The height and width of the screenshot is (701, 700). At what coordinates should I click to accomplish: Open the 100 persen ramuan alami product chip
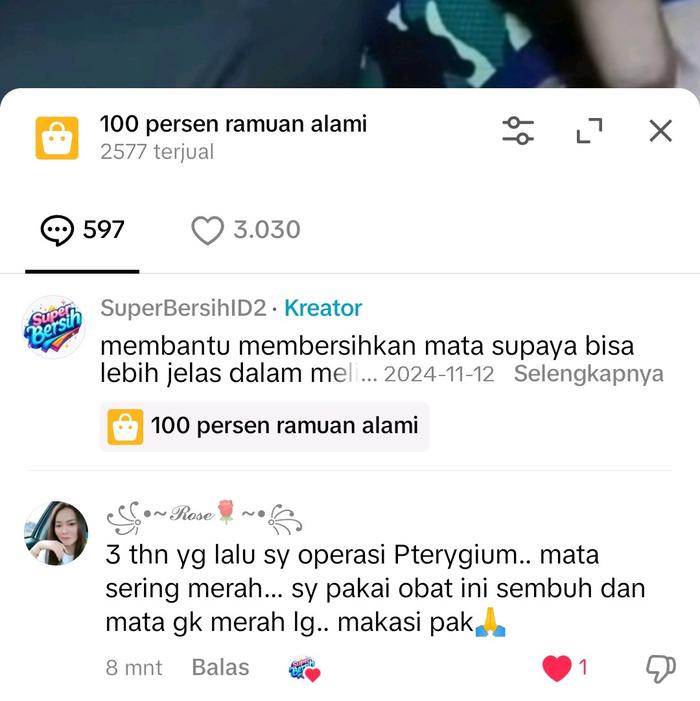tap(264, 426)
